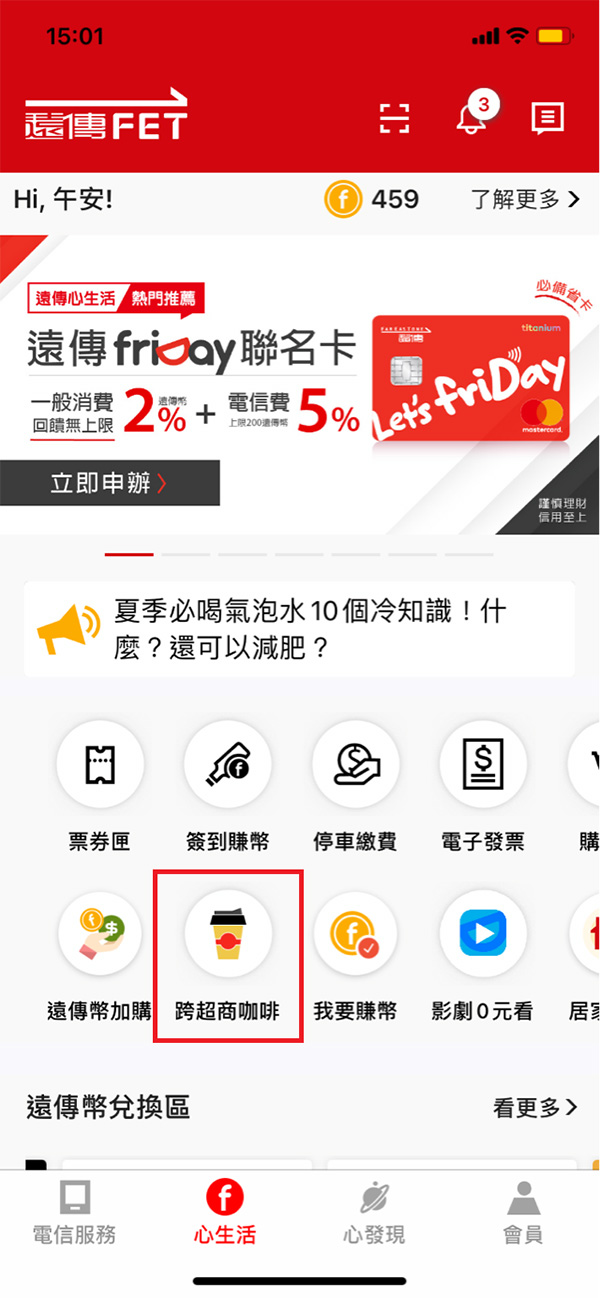Open 影劇0元看 shortcut
The image size is (600, 1298).
point(483,934)
